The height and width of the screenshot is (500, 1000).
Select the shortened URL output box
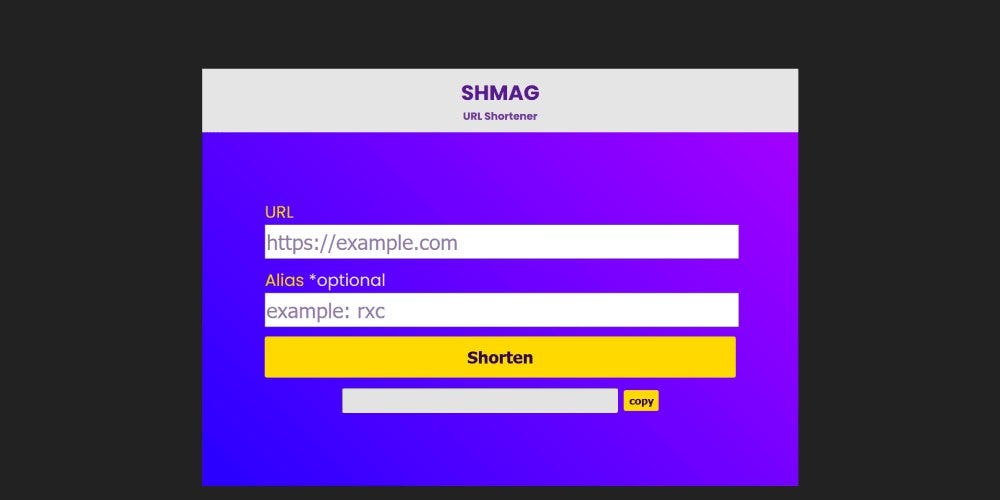pyautogui.click(x=480, y=401)
